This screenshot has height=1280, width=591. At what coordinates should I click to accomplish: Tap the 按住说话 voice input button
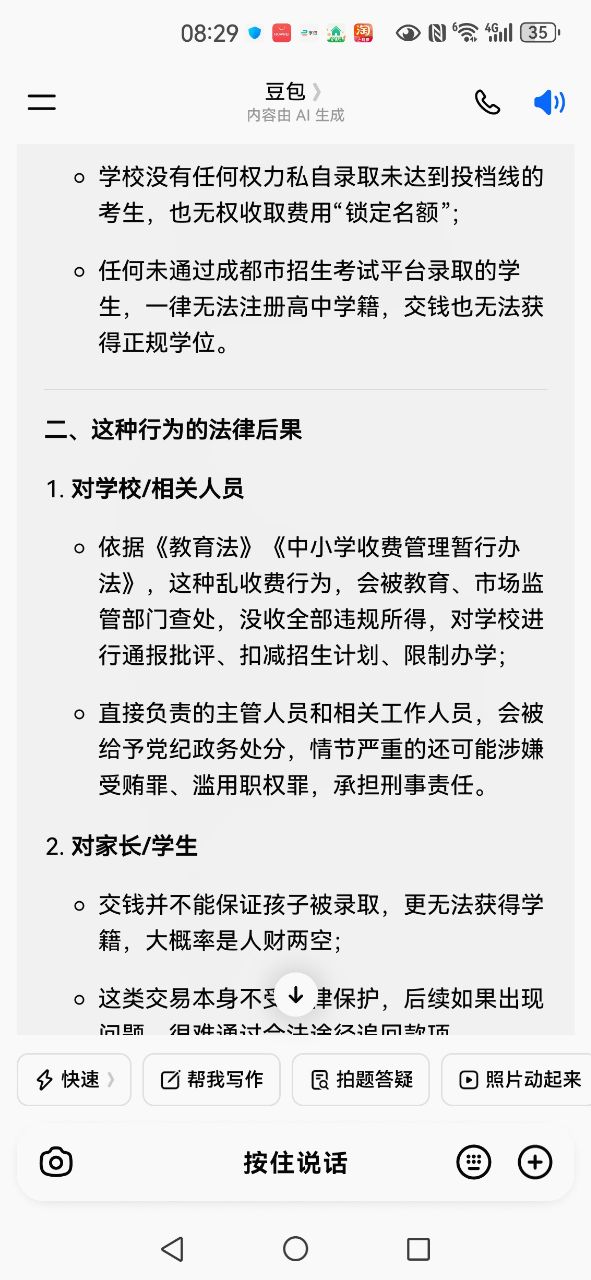coord(295,1162)
